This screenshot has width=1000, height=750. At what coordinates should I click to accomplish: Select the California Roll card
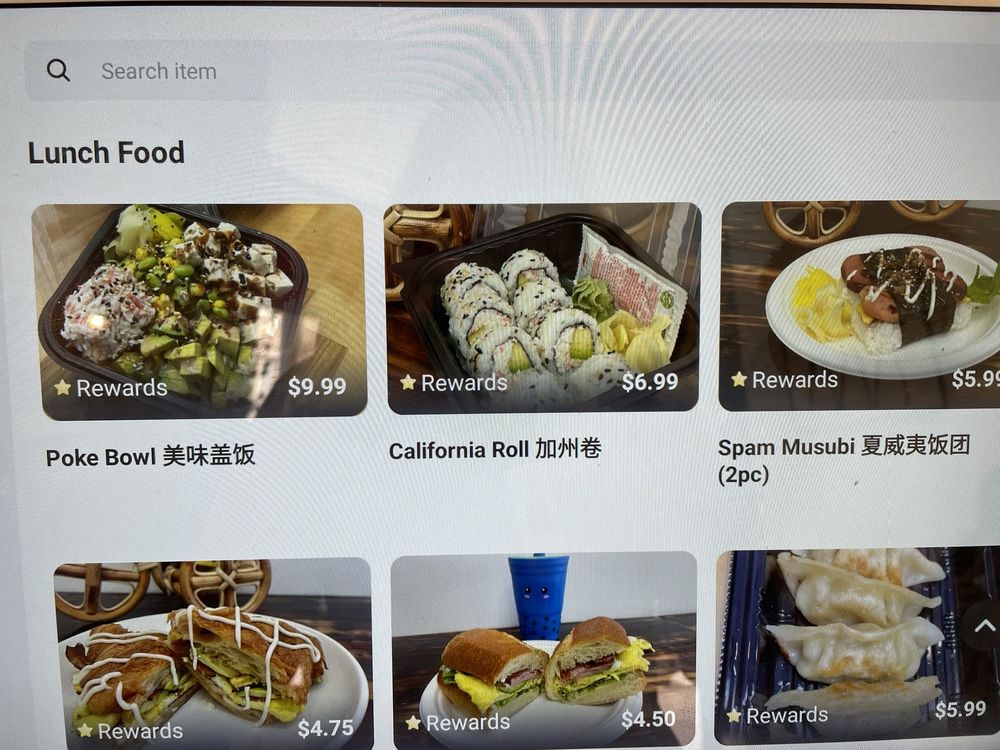click(x=543, y=308)
